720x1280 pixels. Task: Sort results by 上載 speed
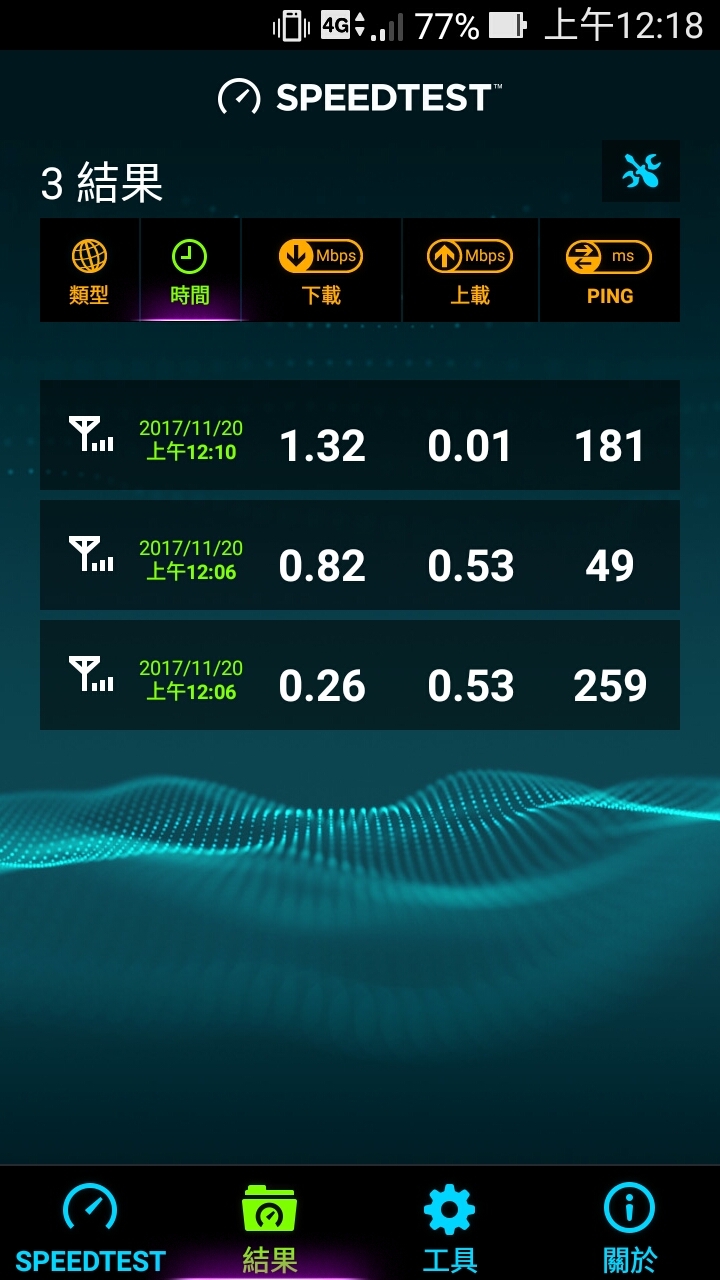(x=470, y=271)
